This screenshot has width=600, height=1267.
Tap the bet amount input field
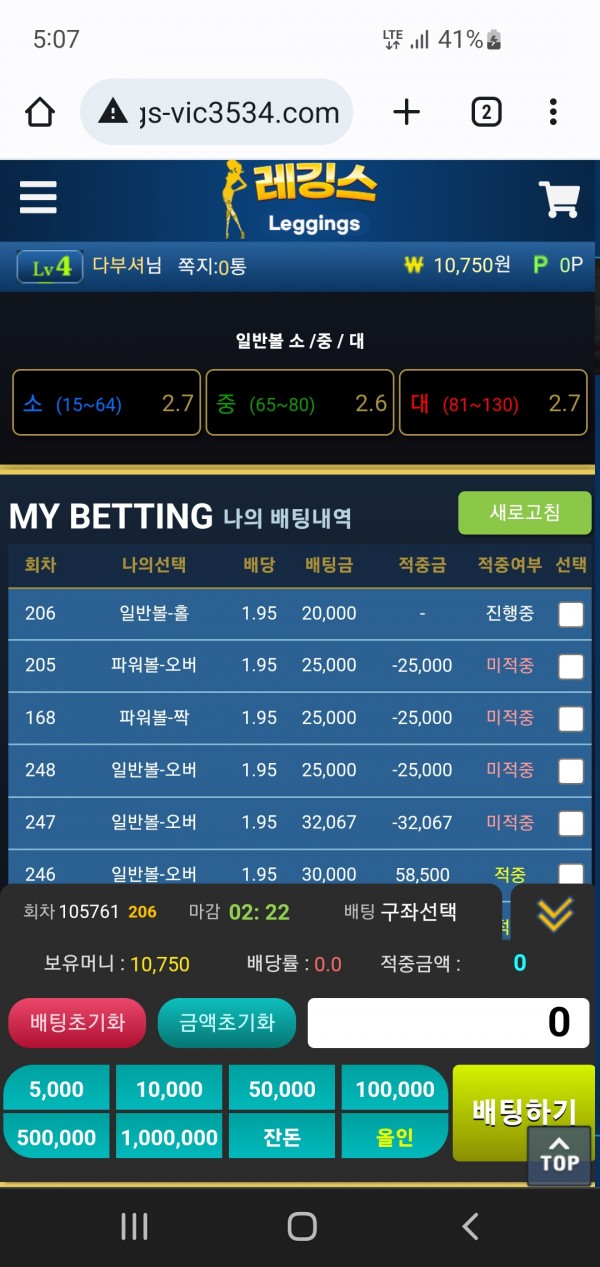tap(446, 1023)
